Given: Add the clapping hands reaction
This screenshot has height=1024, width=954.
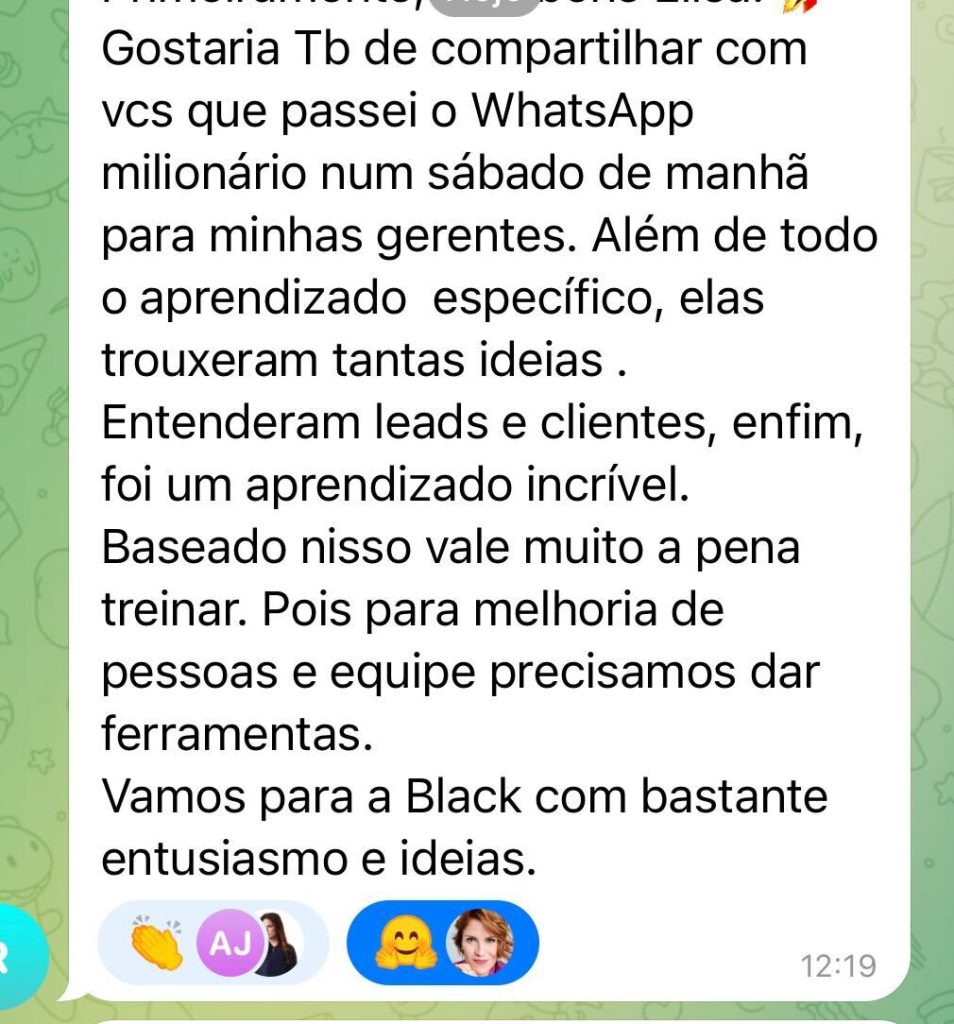Looking at the screenshot, I should coord(157,943).
